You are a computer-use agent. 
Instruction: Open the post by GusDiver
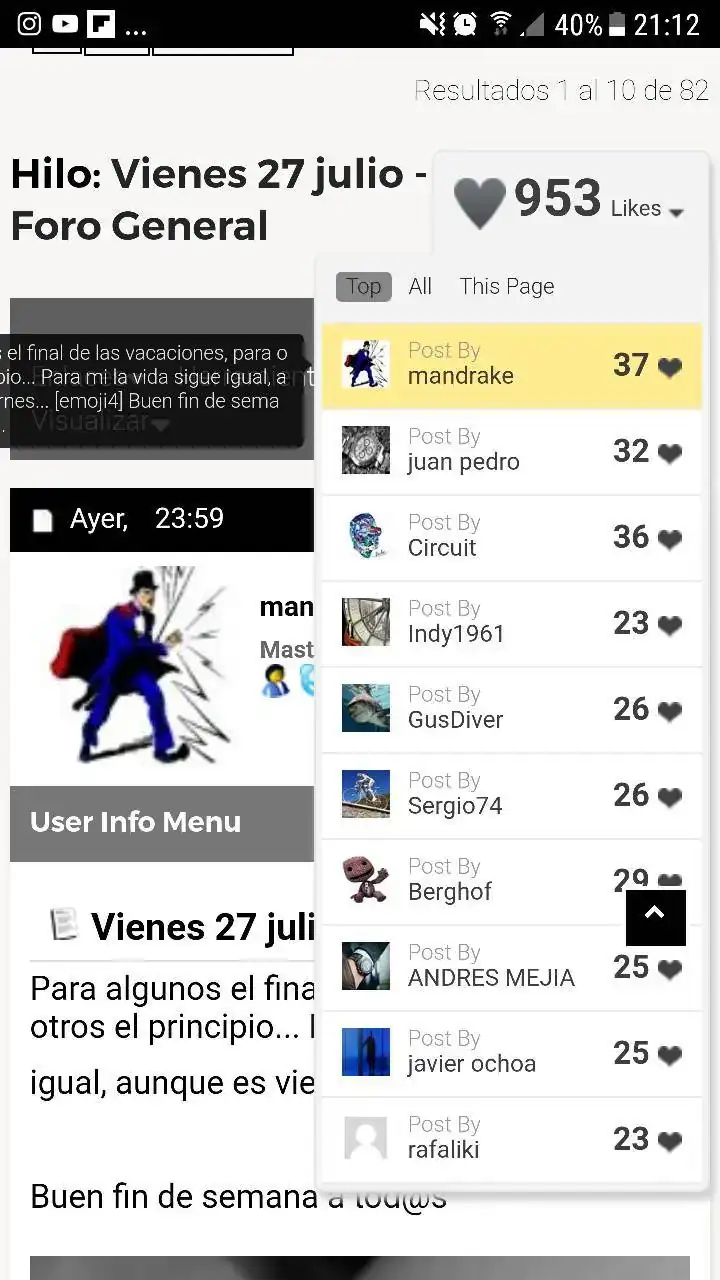511,709
